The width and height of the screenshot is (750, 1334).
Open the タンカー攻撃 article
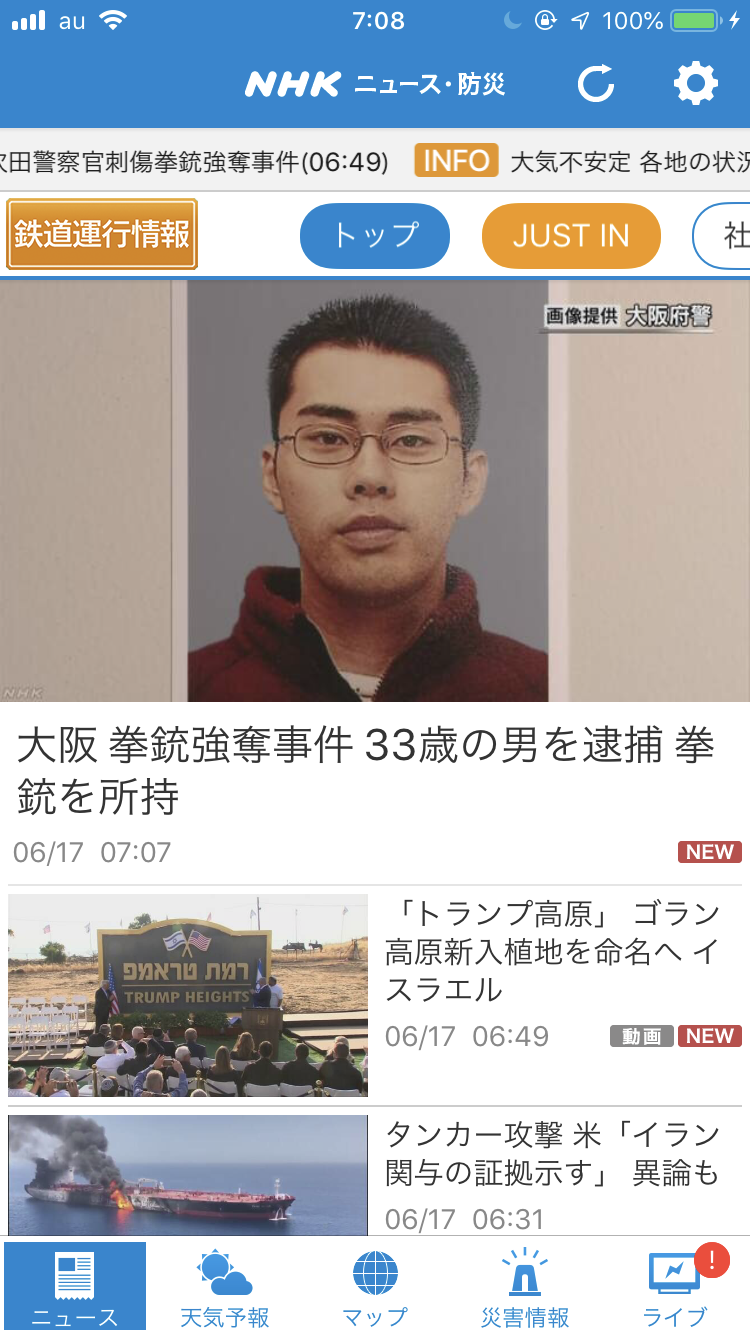[552, 1153]
